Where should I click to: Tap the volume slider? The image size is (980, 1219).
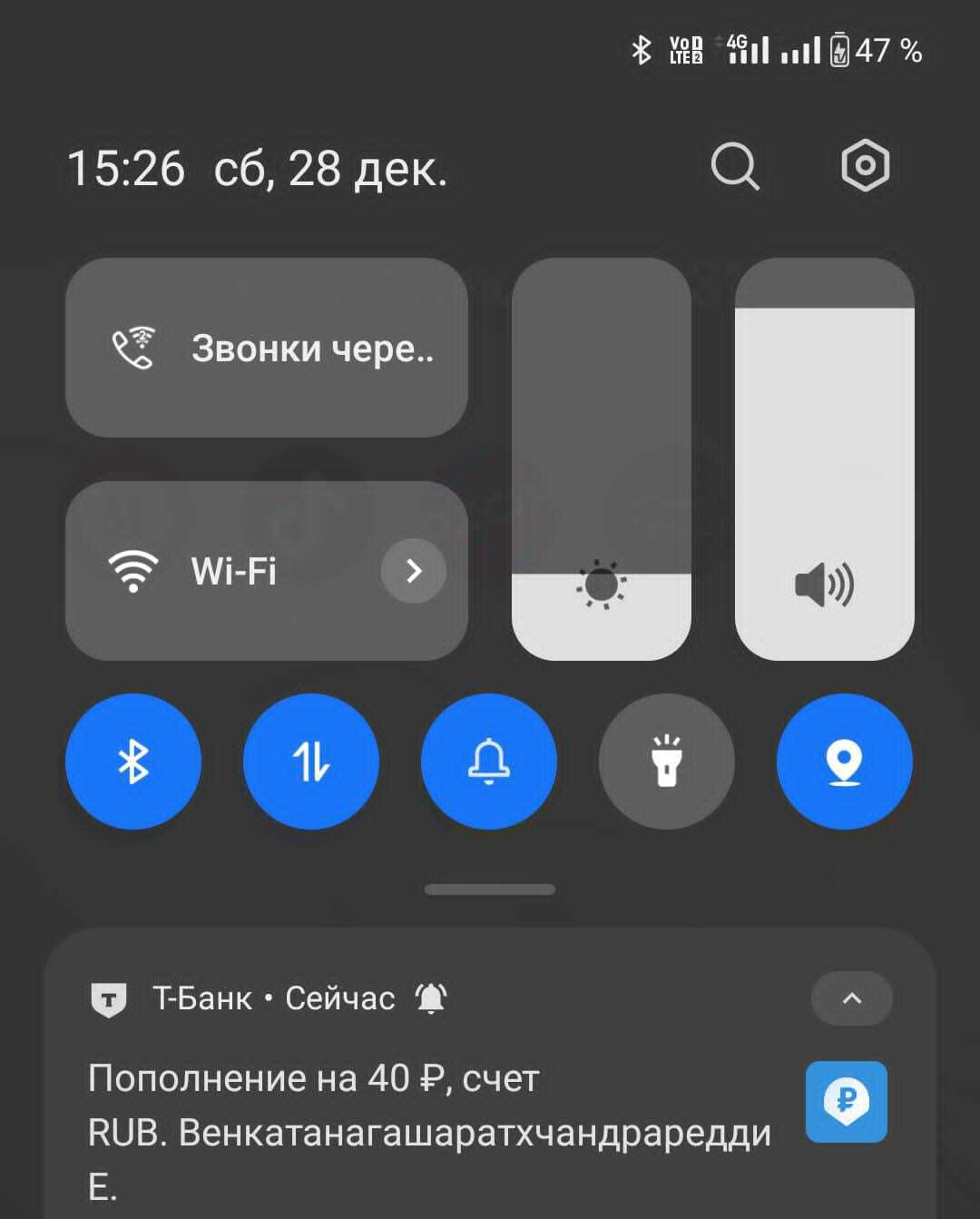click(824, 458)
